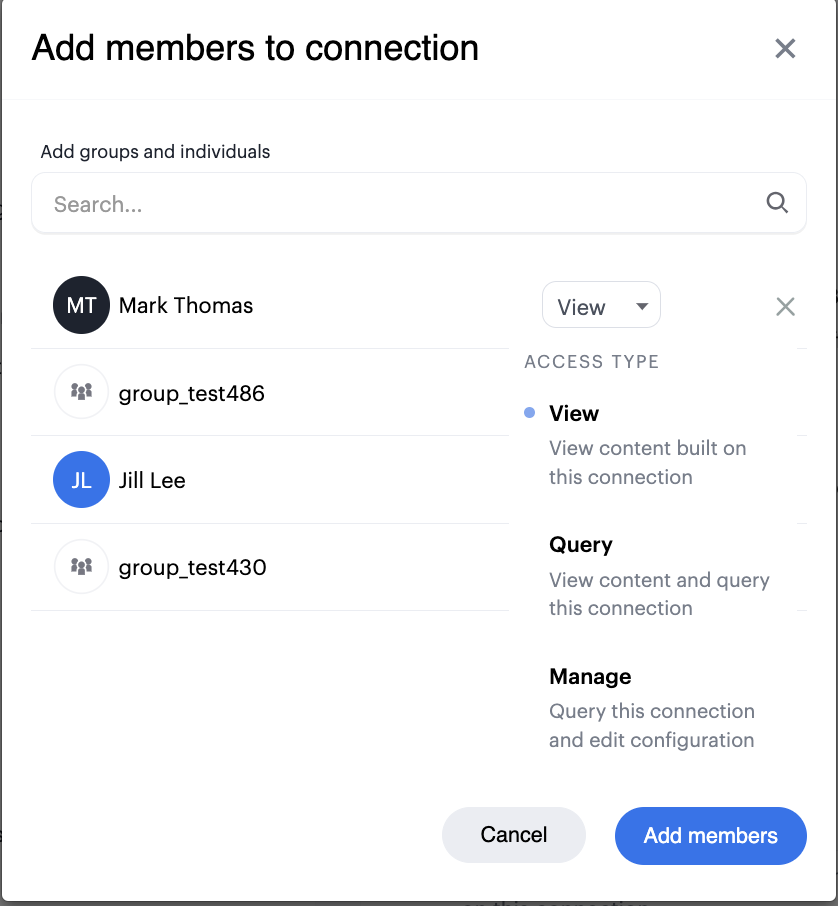Viewport: 838px width, 906px height.
Task: Click the Add members button
Action: click(x=710, y=835)
